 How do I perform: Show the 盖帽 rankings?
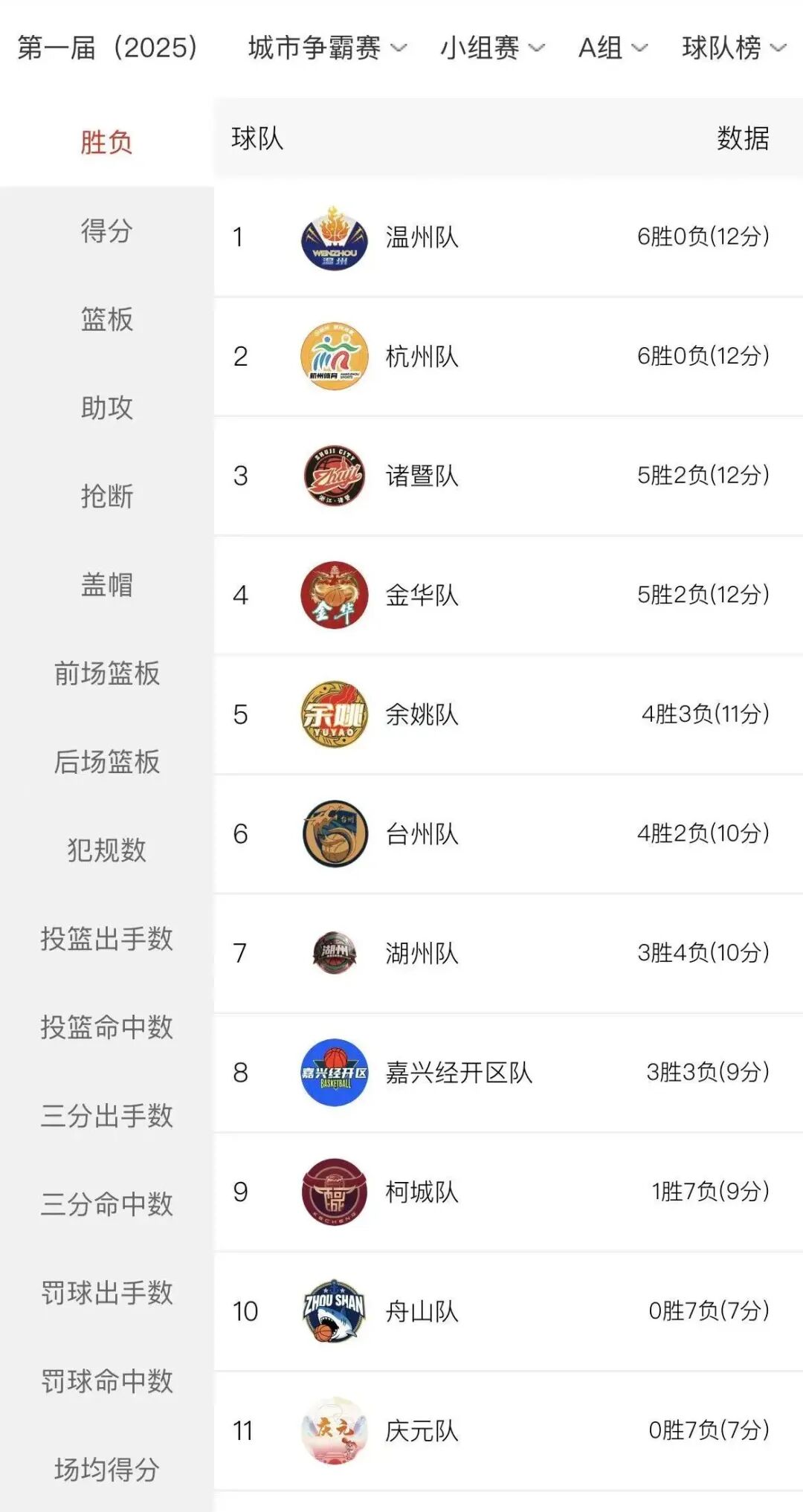(106, 584)
